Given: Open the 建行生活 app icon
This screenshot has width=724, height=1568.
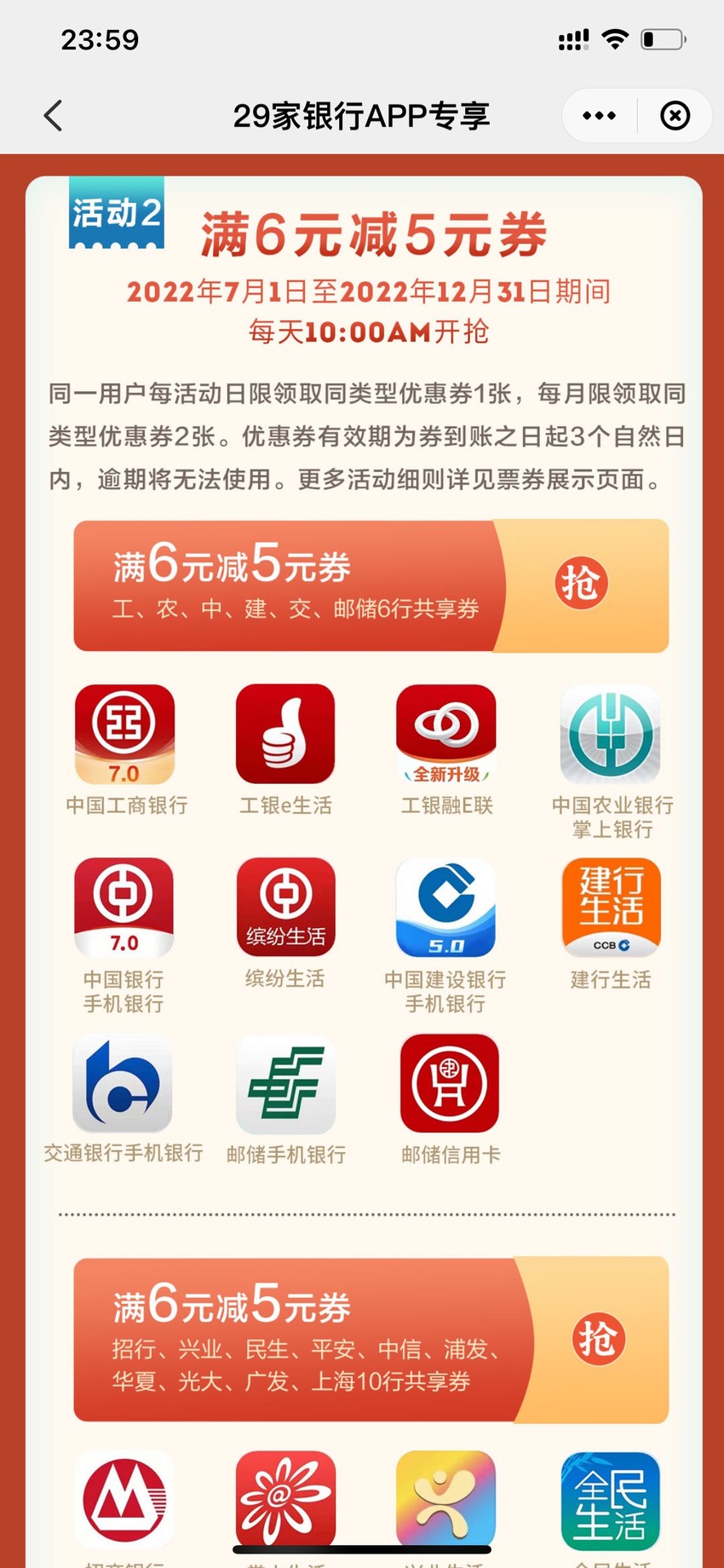Looking at the screenshot, I should pos(611,908).
